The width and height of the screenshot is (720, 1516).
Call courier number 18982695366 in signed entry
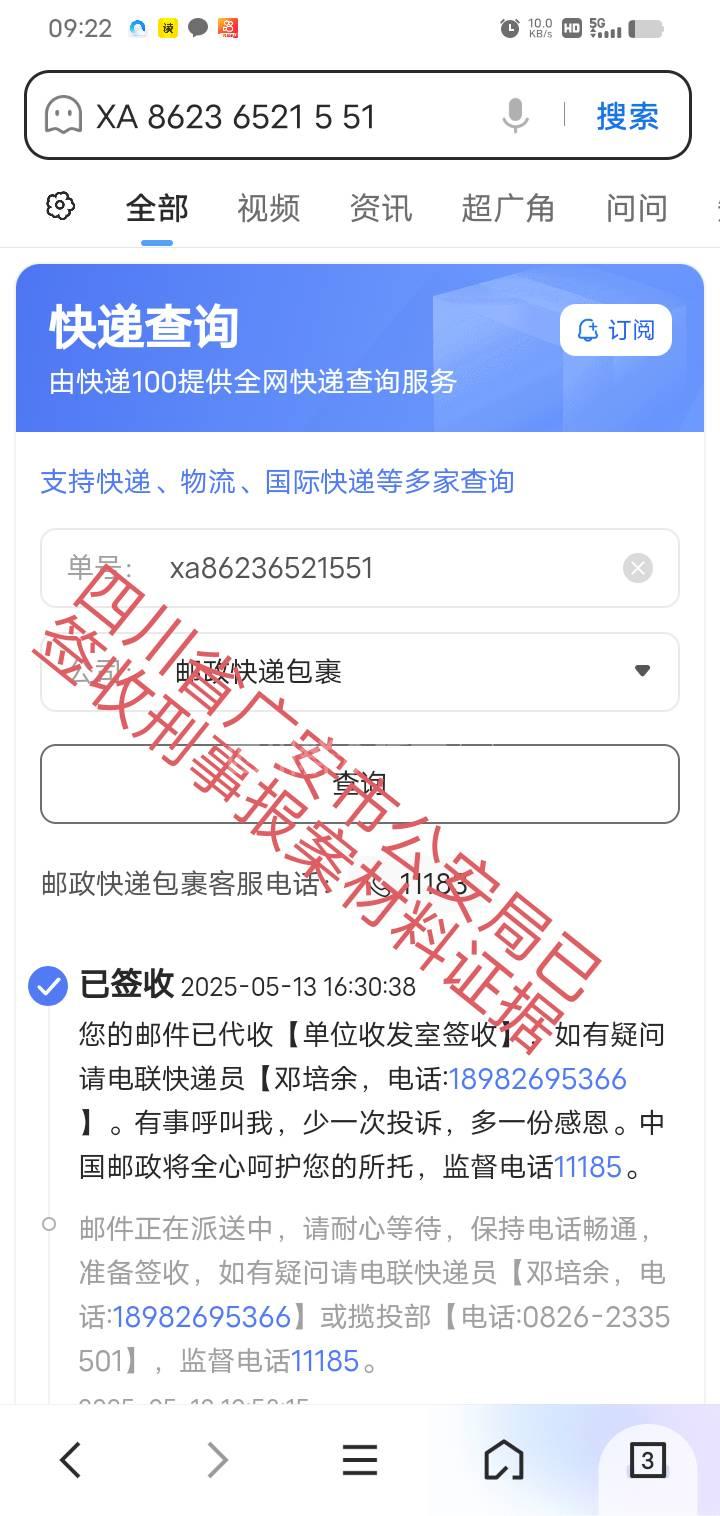click(x=537, y=1079)
